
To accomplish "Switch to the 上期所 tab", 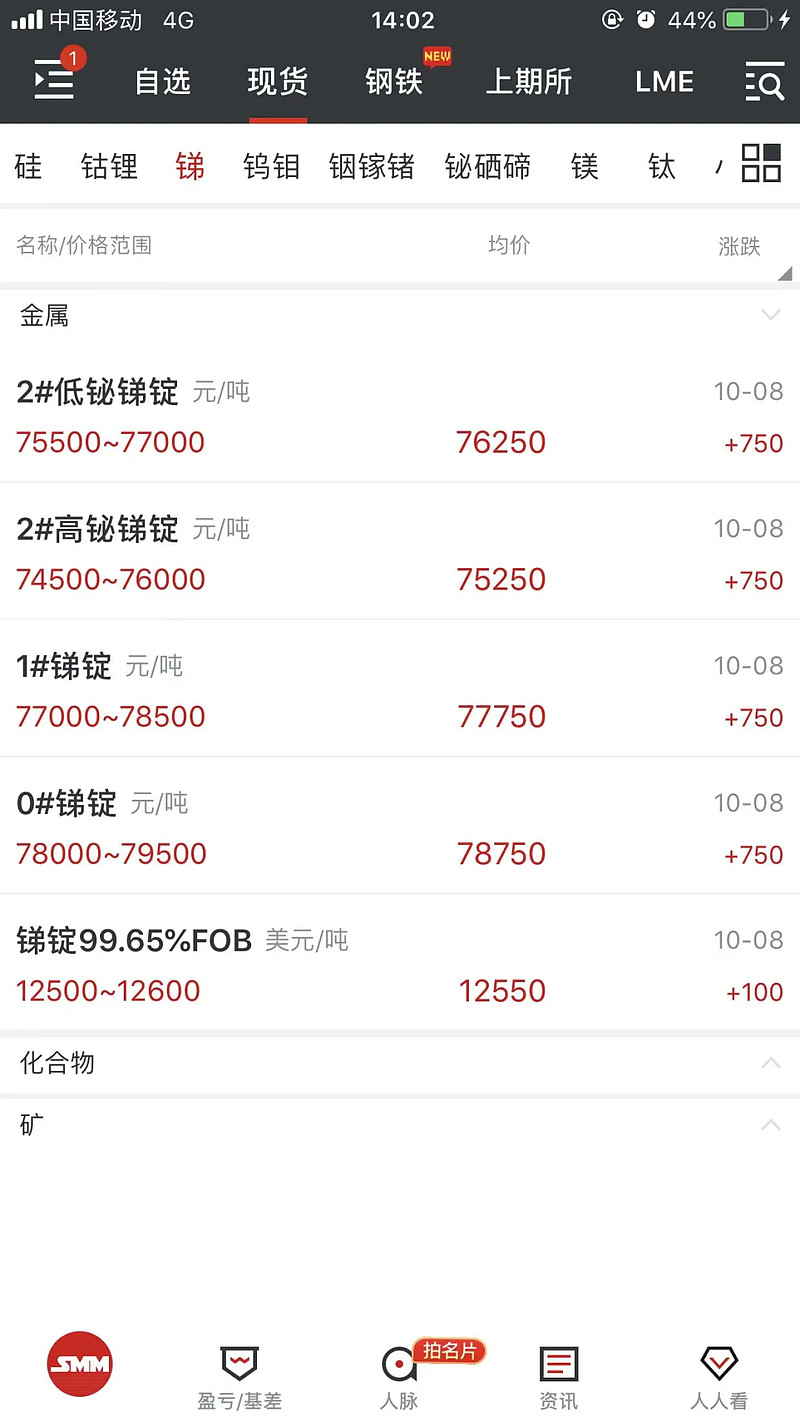I will tap(528, 82).
